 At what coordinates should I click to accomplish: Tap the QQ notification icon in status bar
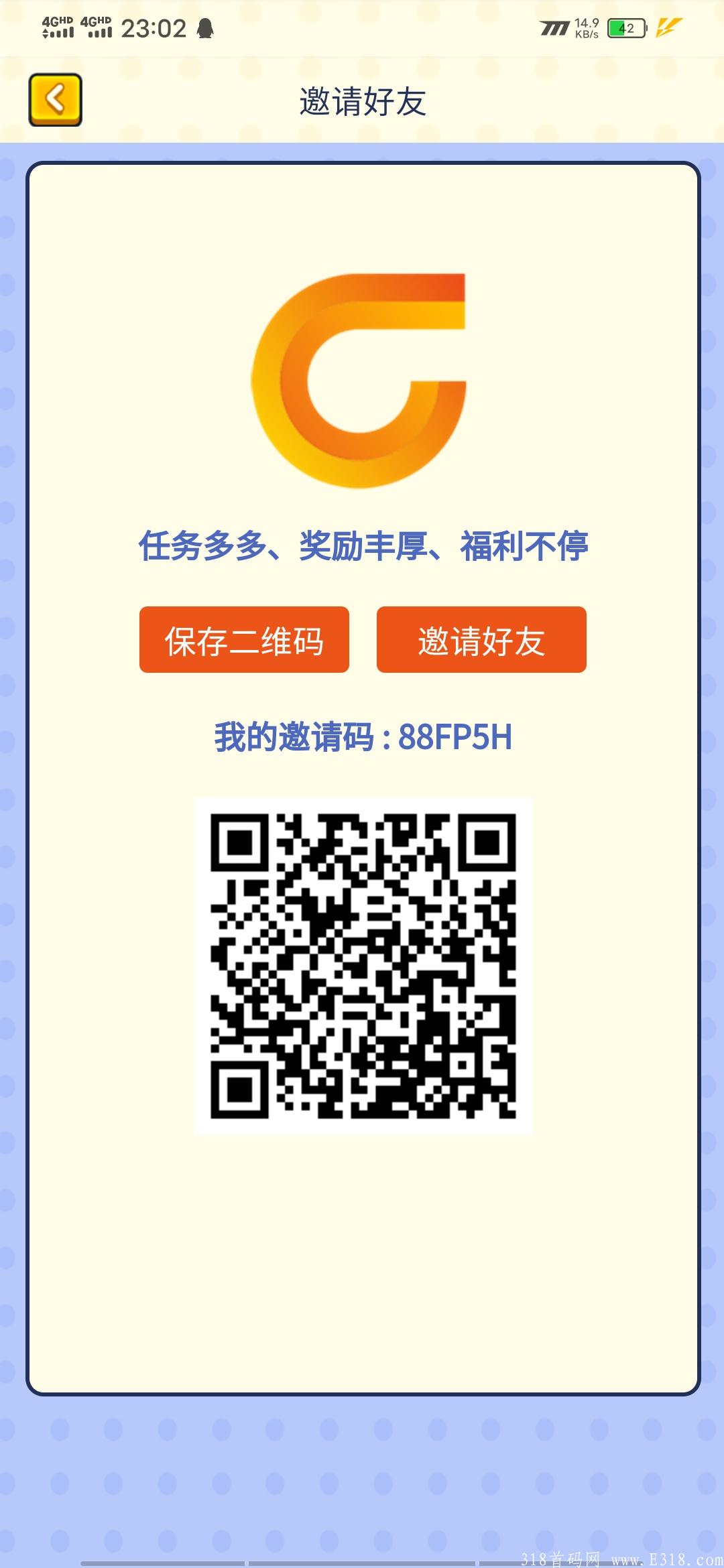click(x=206, y=27)
